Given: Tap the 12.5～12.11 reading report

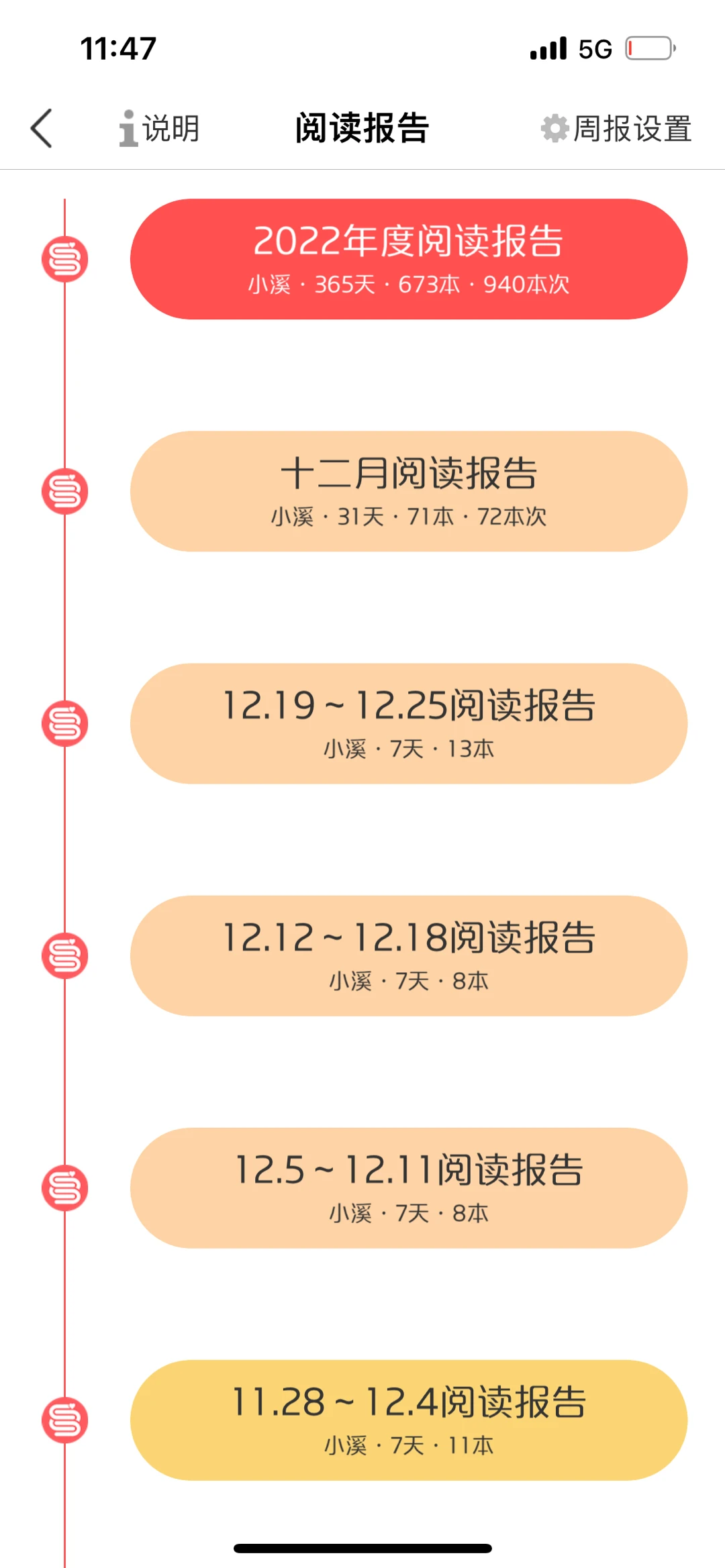Looking at the screenshot, I should pyautogui.click(x=409, y=1188).
